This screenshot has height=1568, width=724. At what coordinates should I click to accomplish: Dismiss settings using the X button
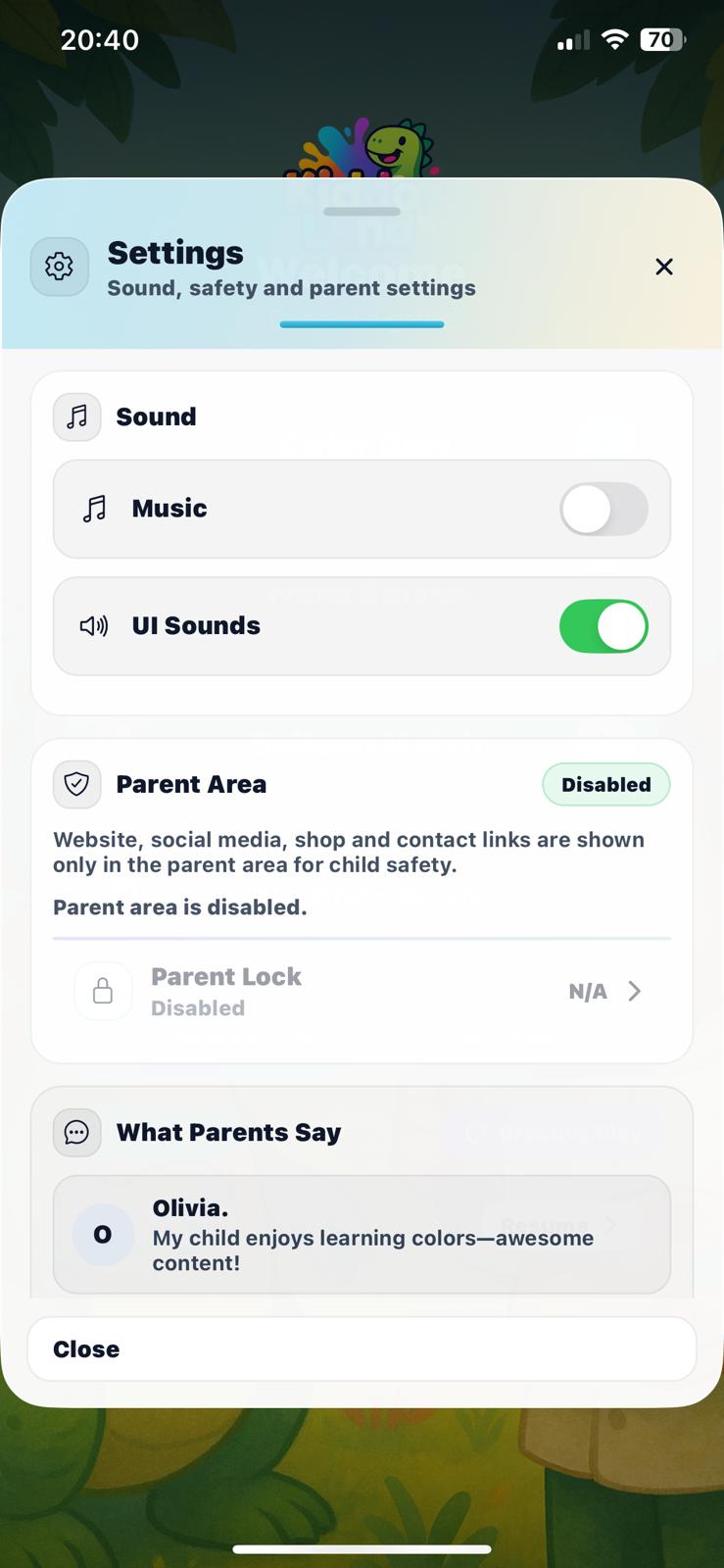pos(664,267)
